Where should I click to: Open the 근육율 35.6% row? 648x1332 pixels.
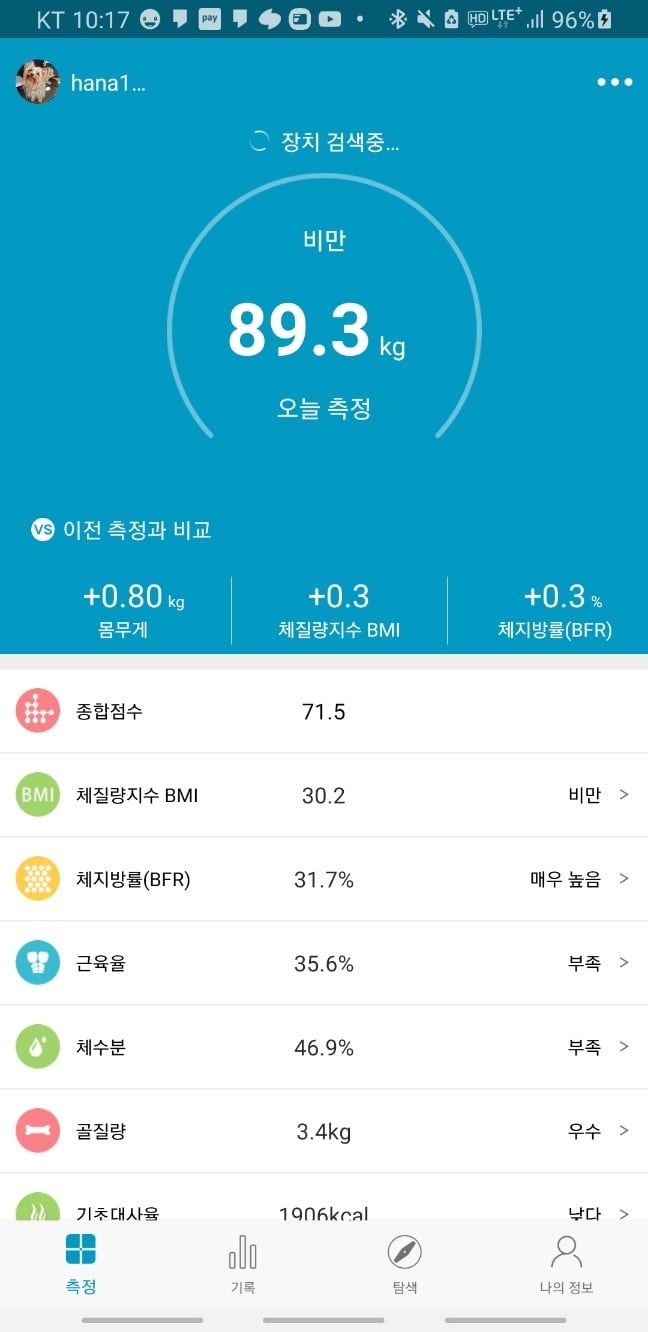[324, 963]
